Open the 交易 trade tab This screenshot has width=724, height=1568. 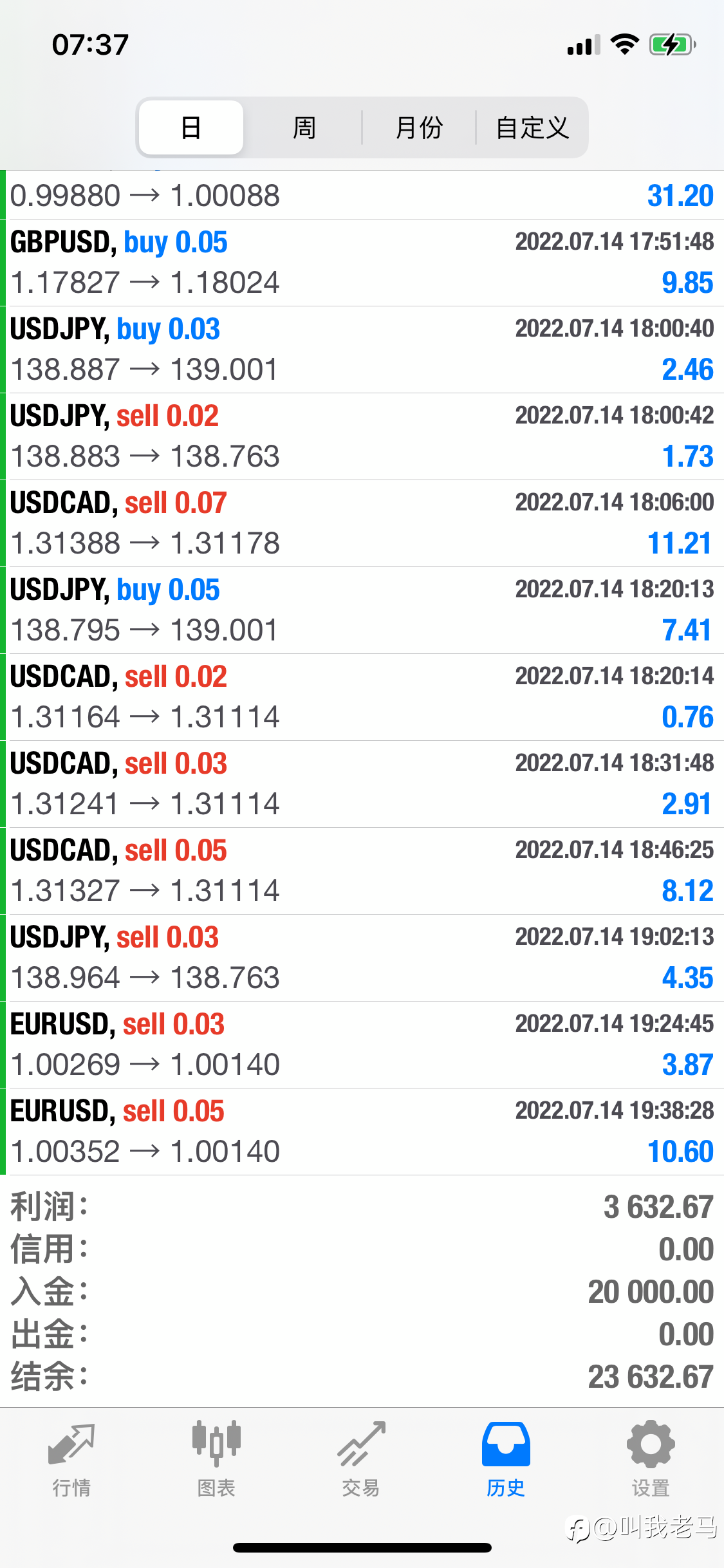coord(361,1459)
